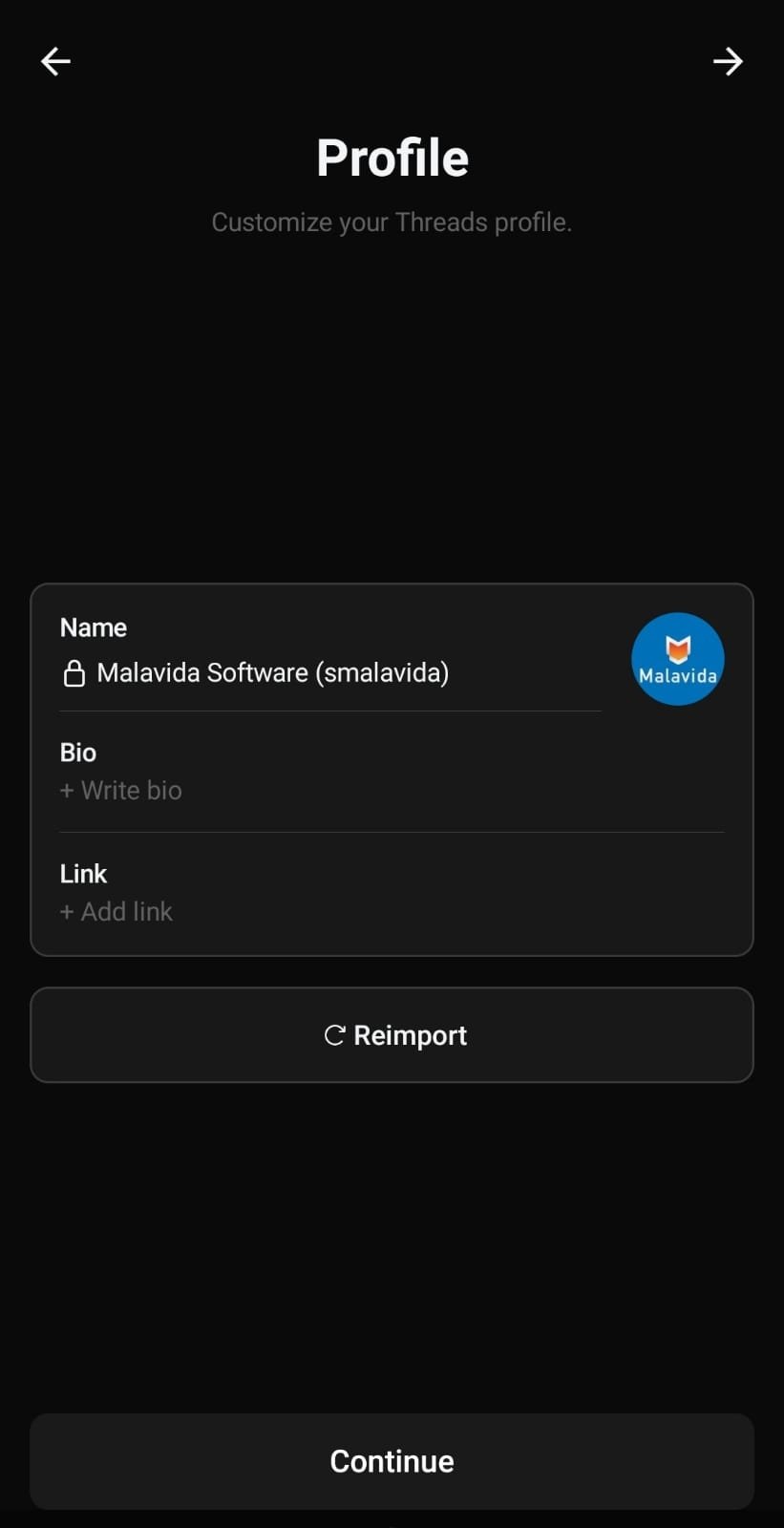Tap the Reimport button
This screenshot has height=1528, width=784.
coord(392,1035)
